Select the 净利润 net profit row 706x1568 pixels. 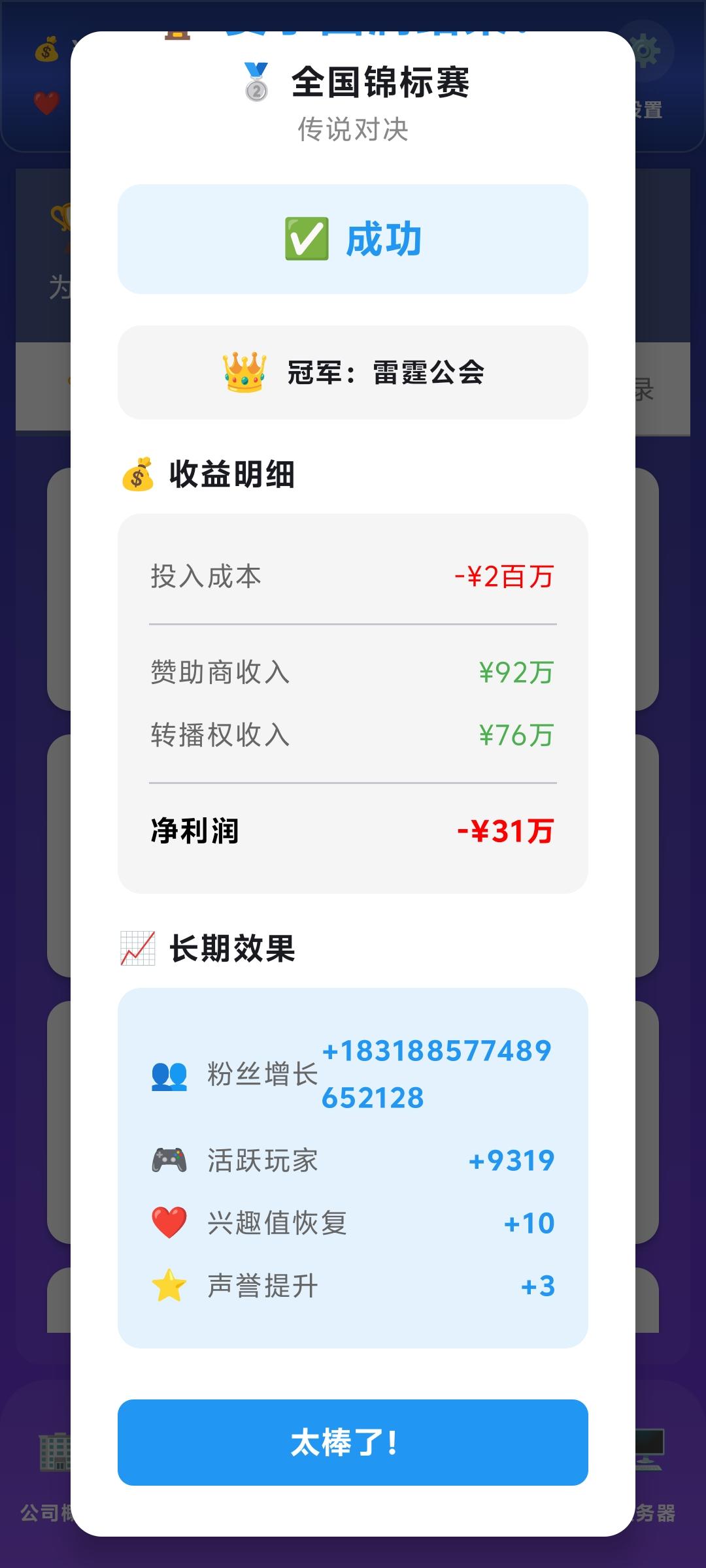(x=353, y=828)
